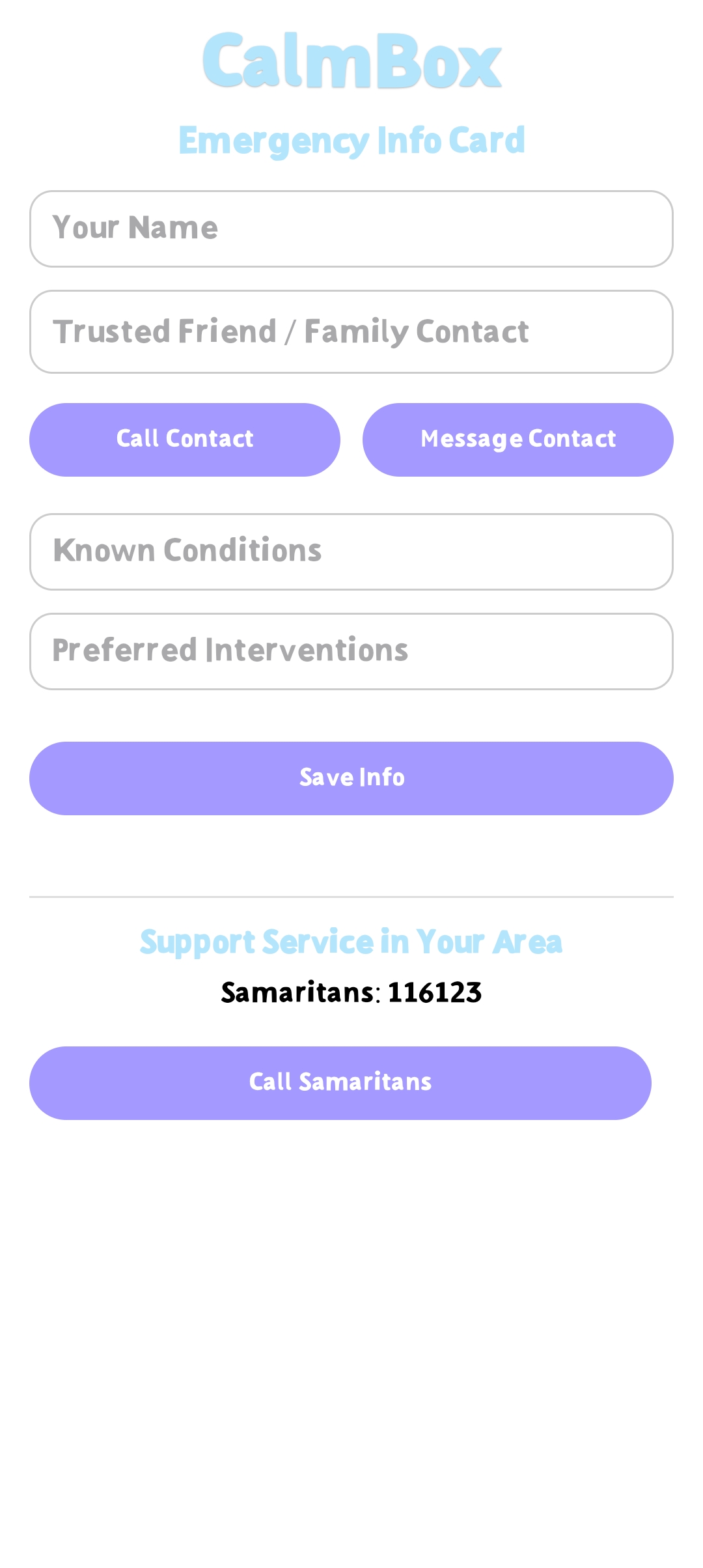Call the trusted contact
This screenshot has width=703, height=1568.
185,440
